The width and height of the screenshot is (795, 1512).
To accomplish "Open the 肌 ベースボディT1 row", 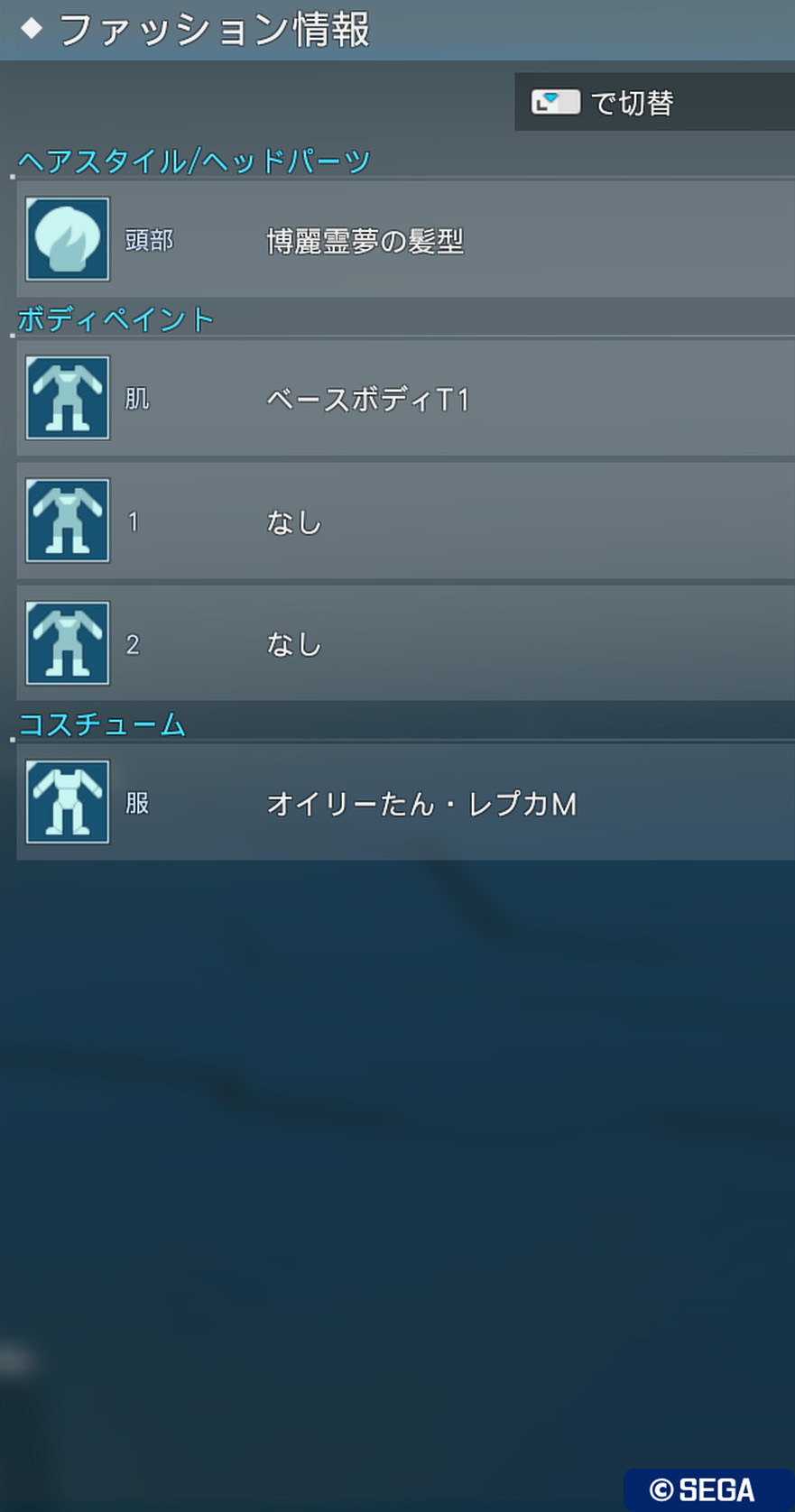I will point(406,398).
